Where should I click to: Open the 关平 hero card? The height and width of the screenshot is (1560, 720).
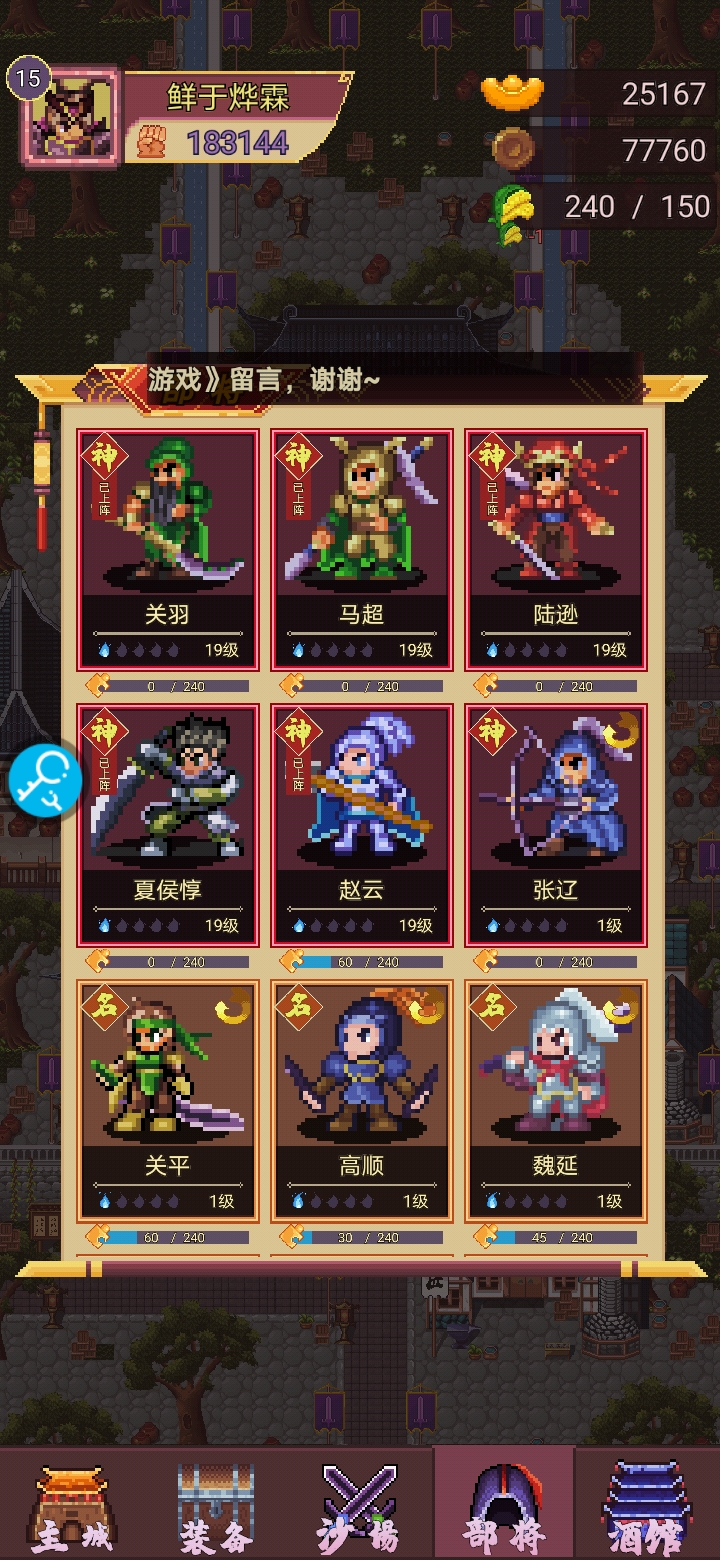point(167,1100)
